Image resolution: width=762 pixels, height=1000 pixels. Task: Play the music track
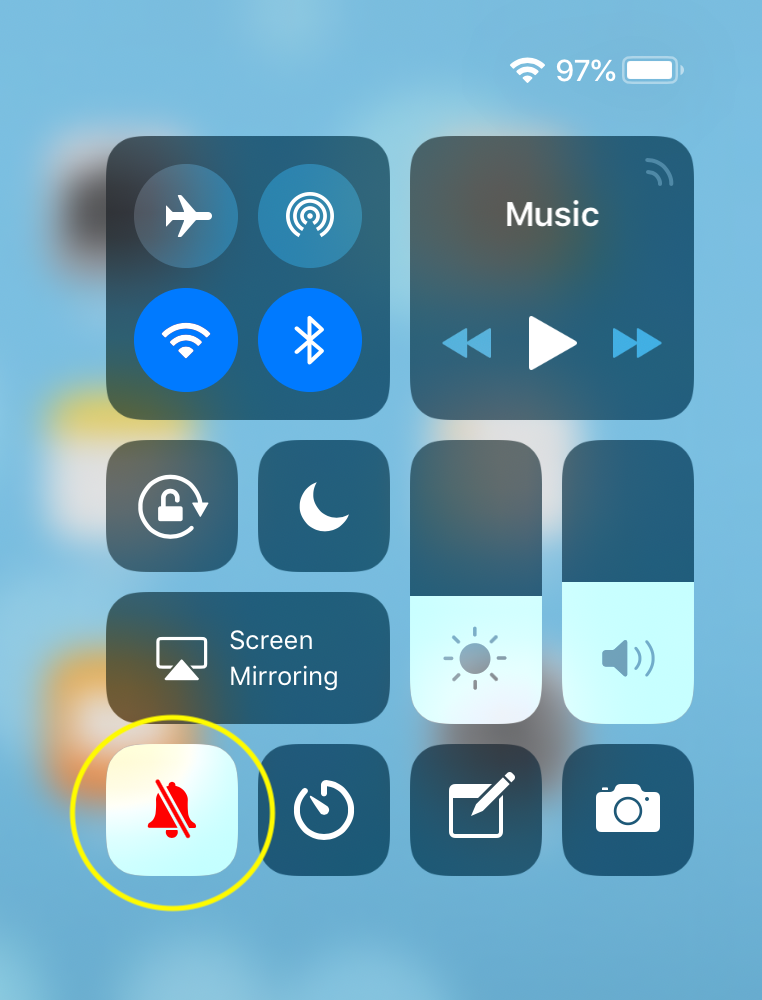pyautogui.click(x=552, y=343)
